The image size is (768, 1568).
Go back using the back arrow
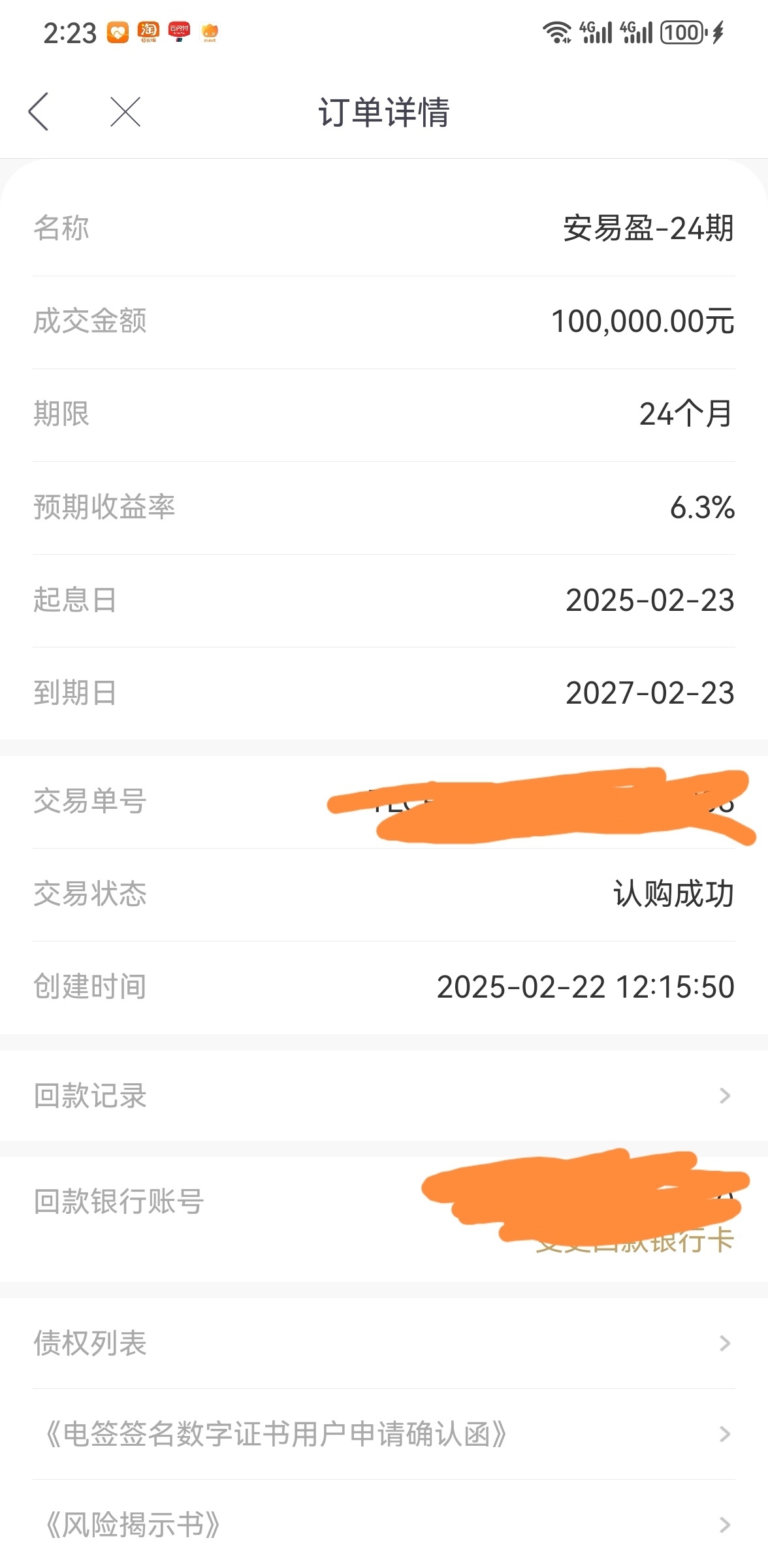pyautogui.click(x=39, y=112)
